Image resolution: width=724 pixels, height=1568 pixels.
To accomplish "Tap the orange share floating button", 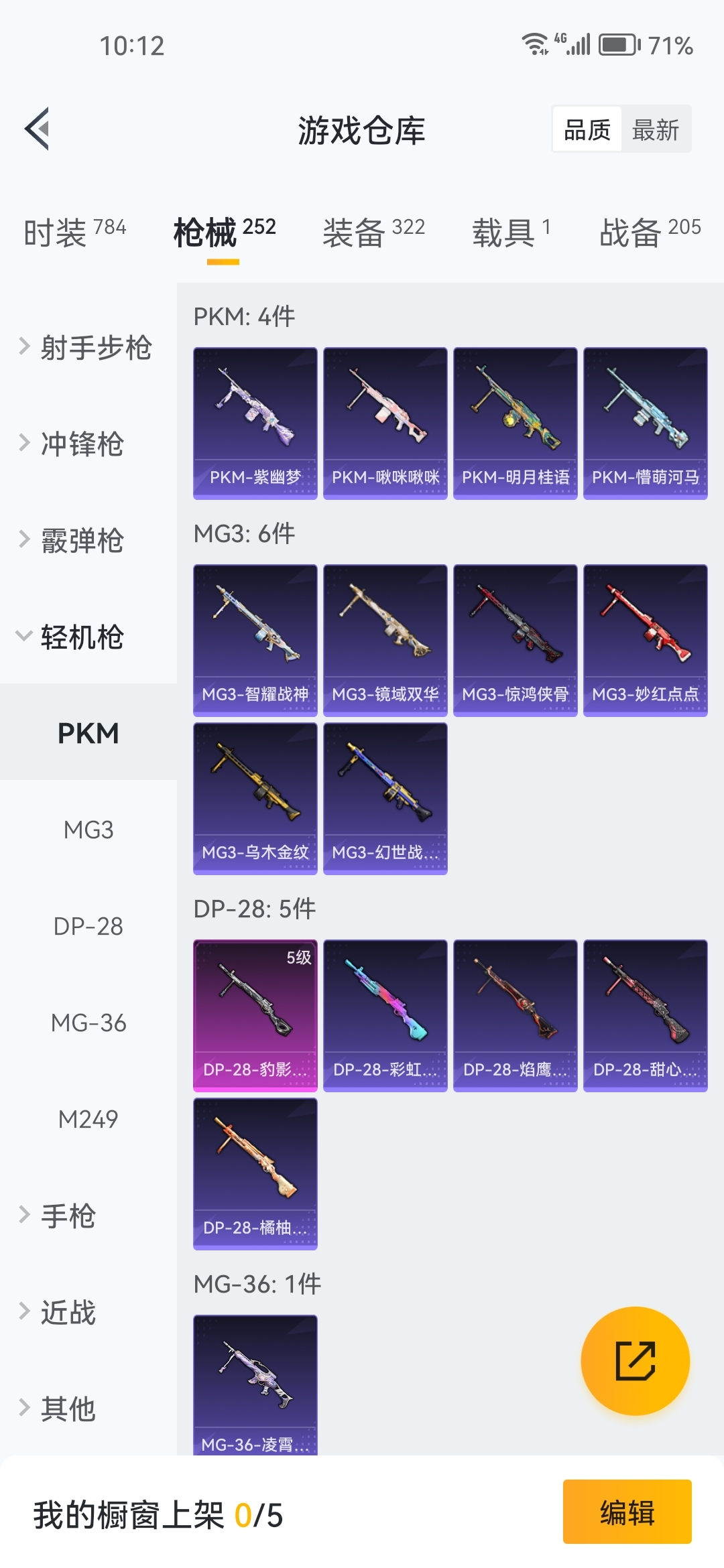I will pyautogui.click(x=635, y=1361).
